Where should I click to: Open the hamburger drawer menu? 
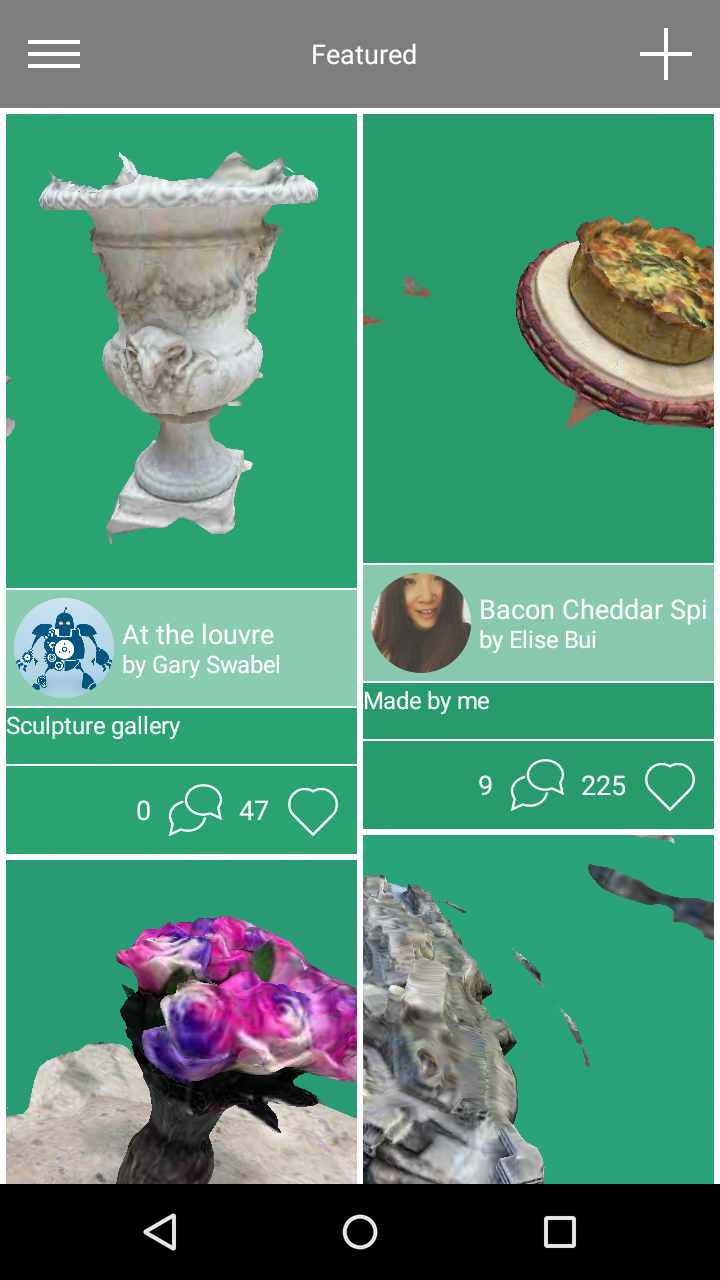click(x=54, y=54)
